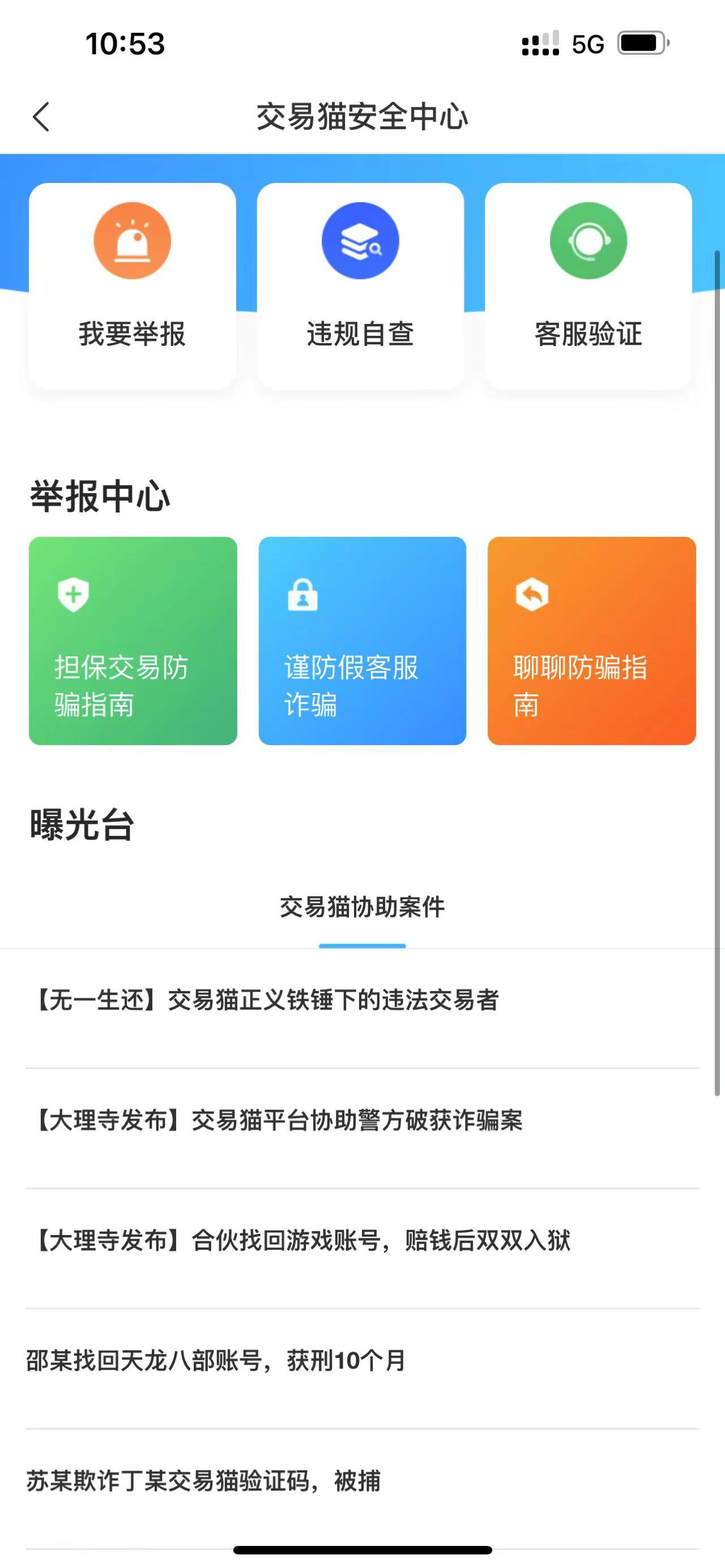Select the 交易猫协助案件 tab

(362, 907)
